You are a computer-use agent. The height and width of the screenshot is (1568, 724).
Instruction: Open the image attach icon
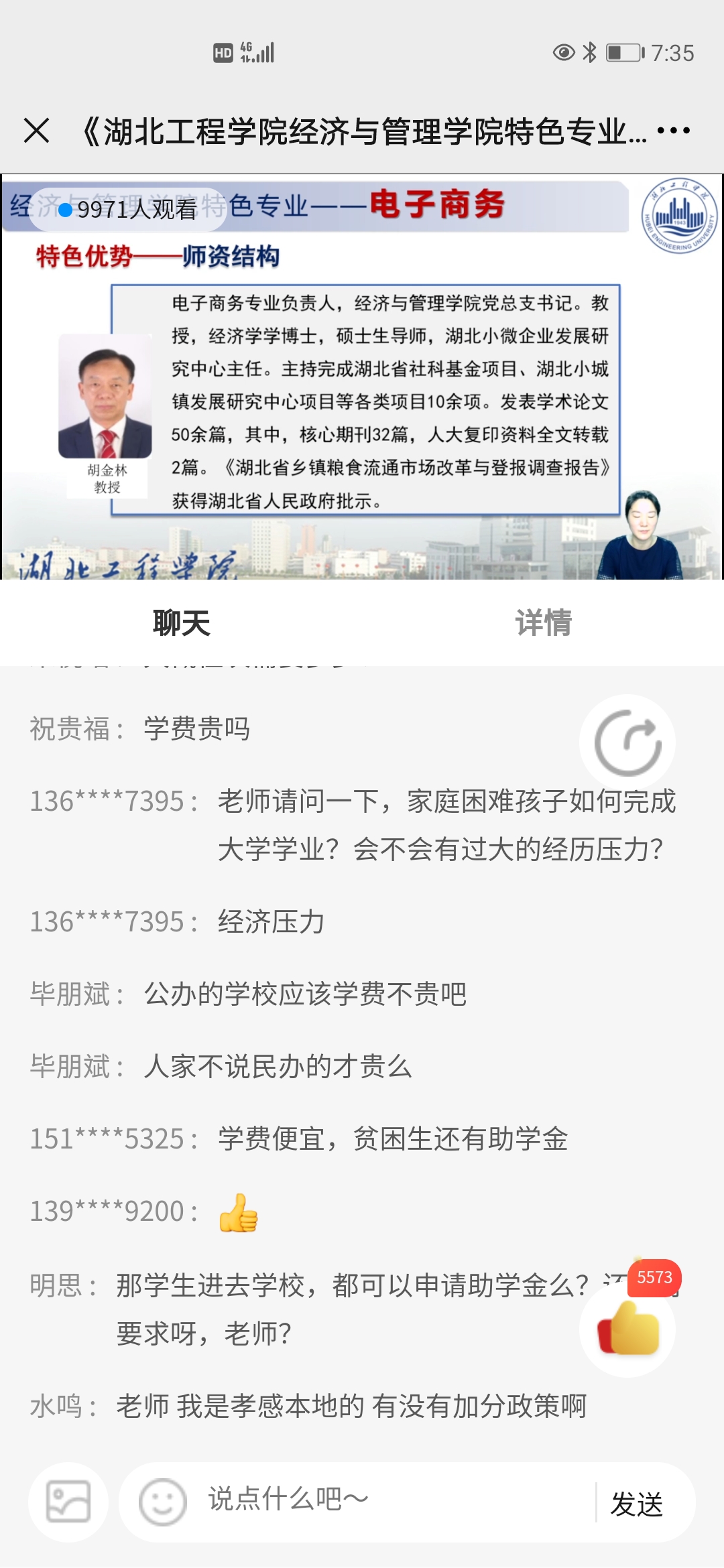click(x=68, y=1502)
